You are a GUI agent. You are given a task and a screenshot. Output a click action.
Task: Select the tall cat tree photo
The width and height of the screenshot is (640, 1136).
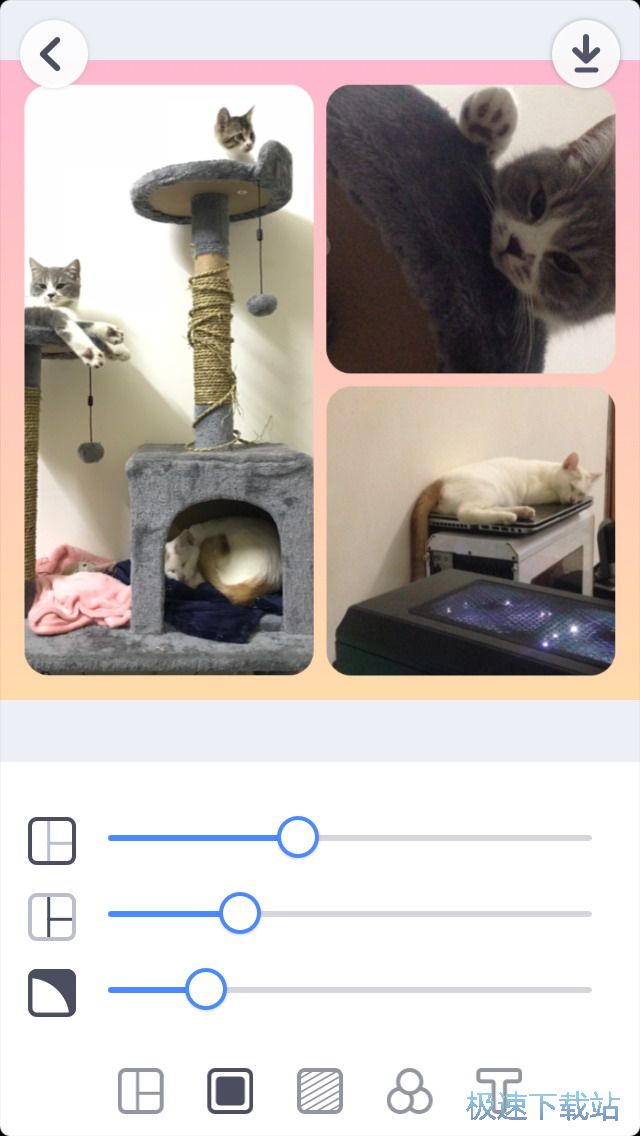click(x=169, y=380)
